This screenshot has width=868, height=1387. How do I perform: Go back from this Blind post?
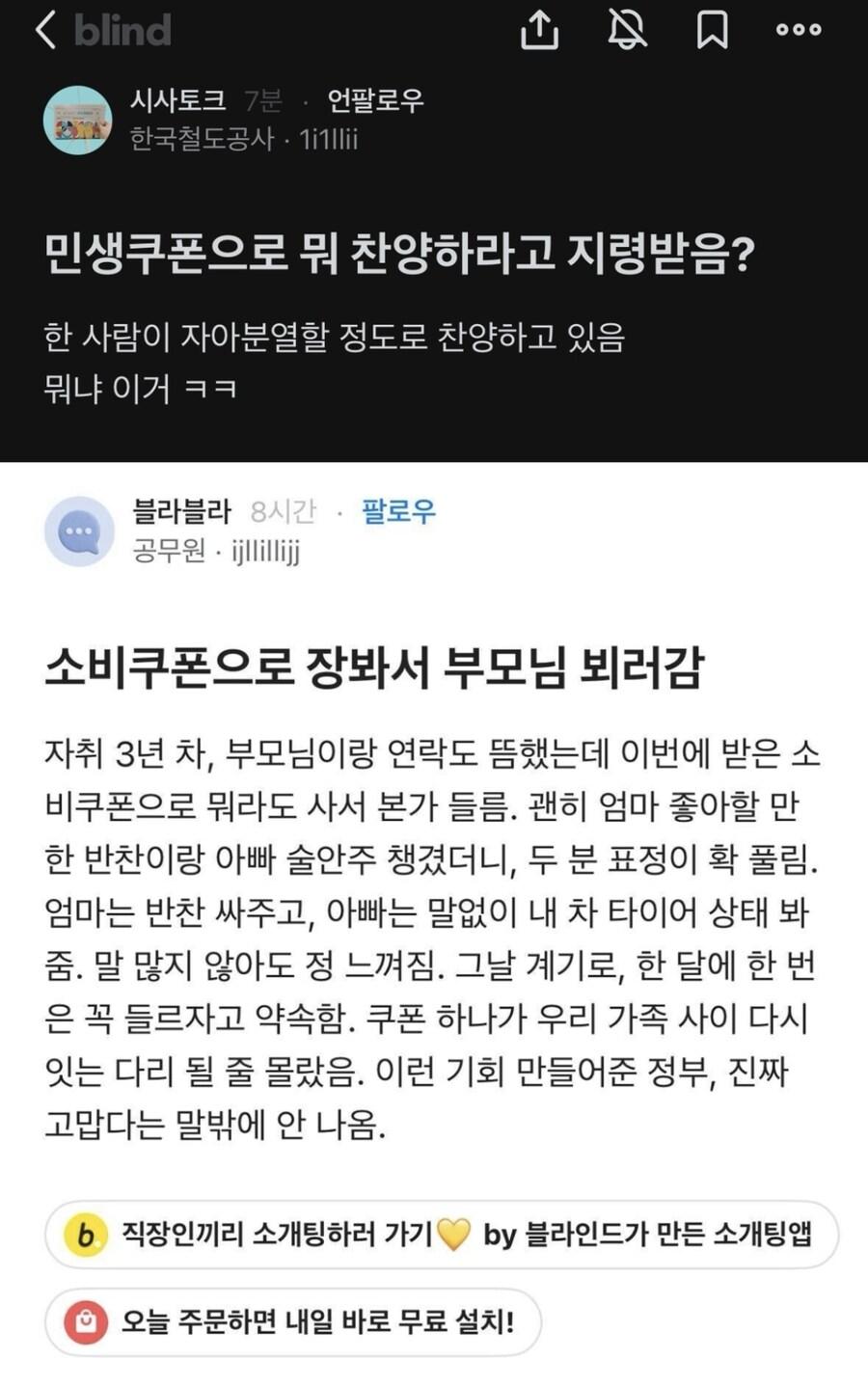point(45,30)
